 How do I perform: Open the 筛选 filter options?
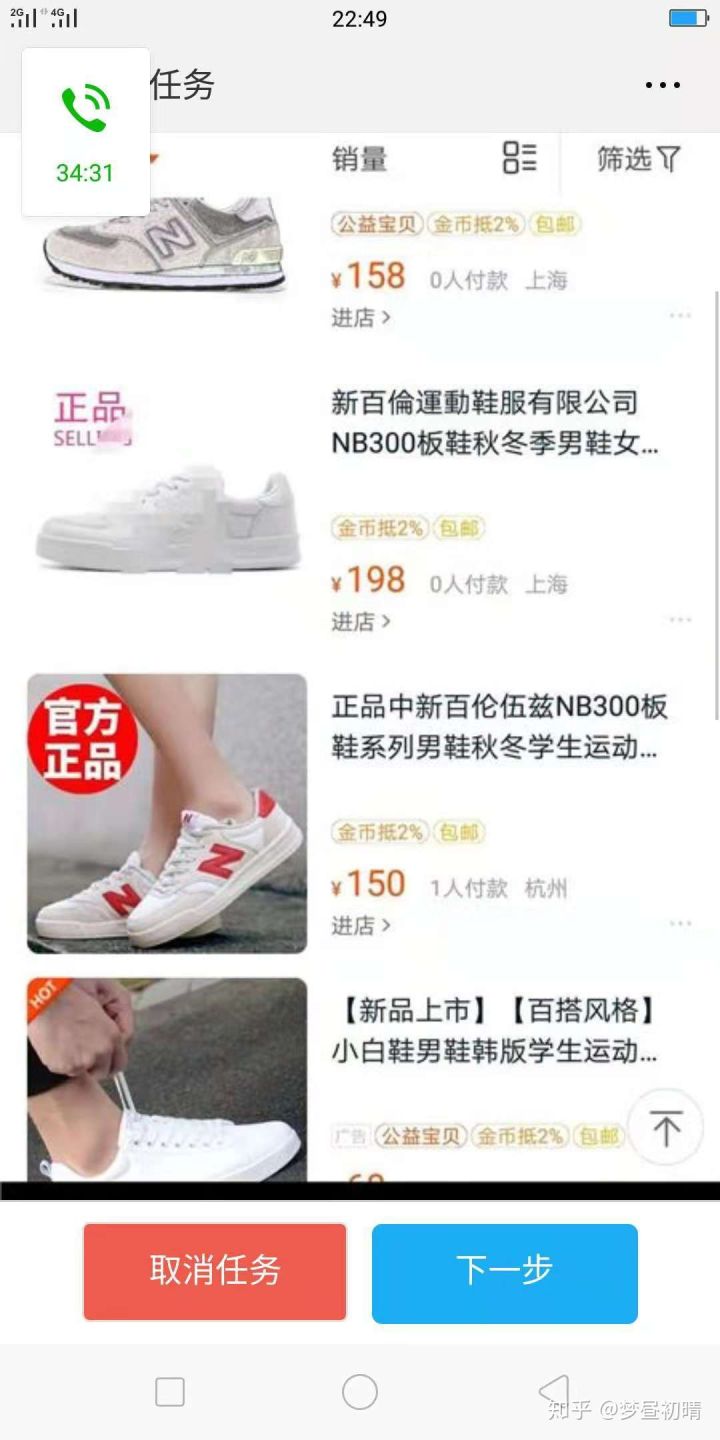(x=638, y=159)
